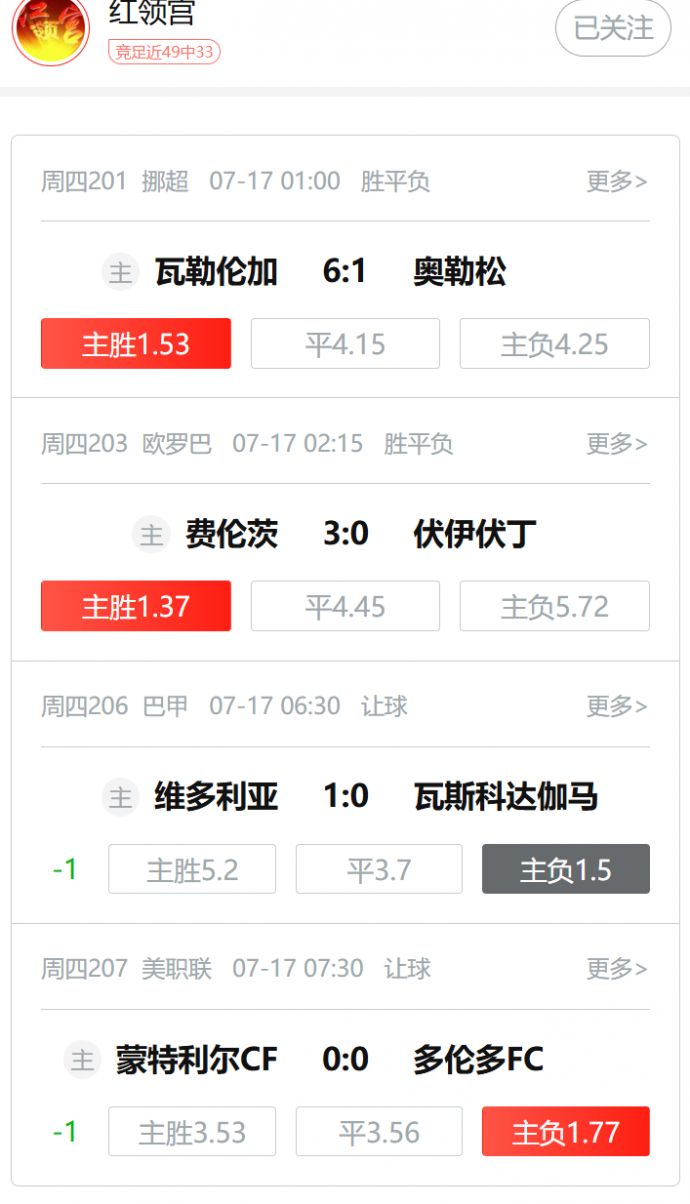The height and width of the screenshot is (1204, 690).
Task: Open the 红领宫 profile avatar
Action: tap(51, 30)
